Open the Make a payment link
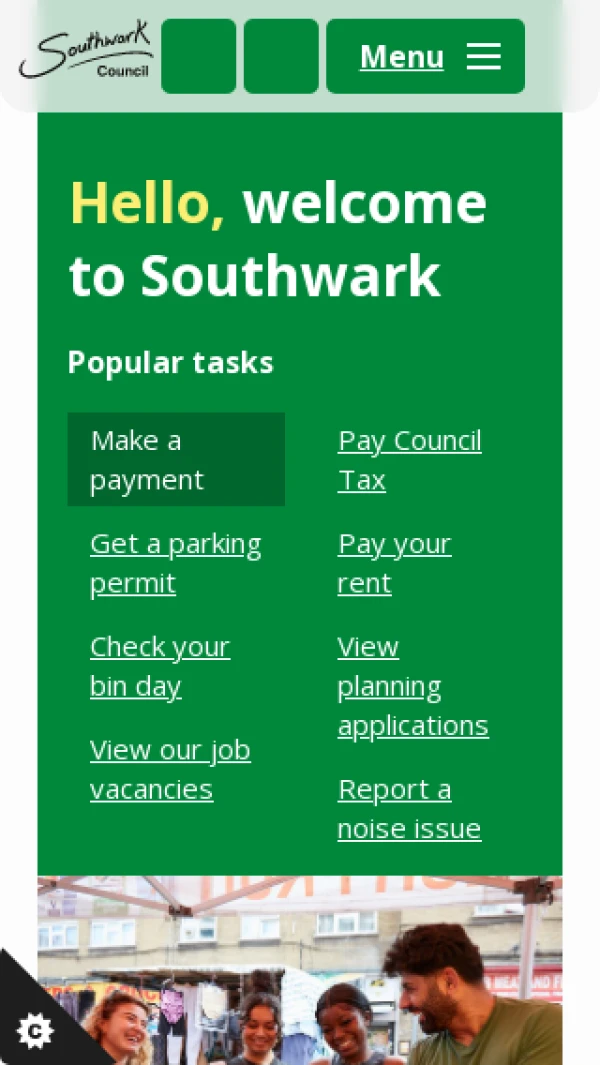 (x=176, y=460)
